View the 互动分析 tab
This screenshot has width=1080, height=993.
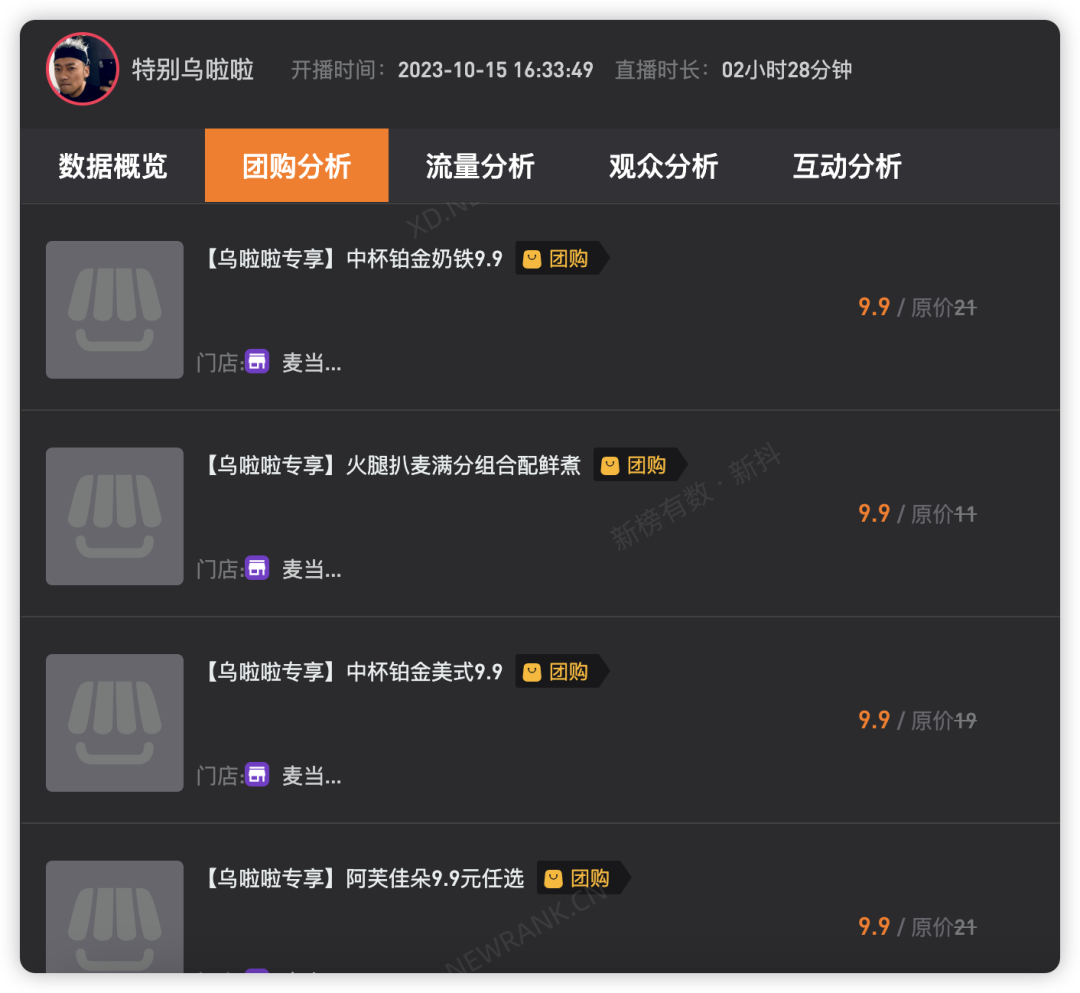[x=847, y=166]
